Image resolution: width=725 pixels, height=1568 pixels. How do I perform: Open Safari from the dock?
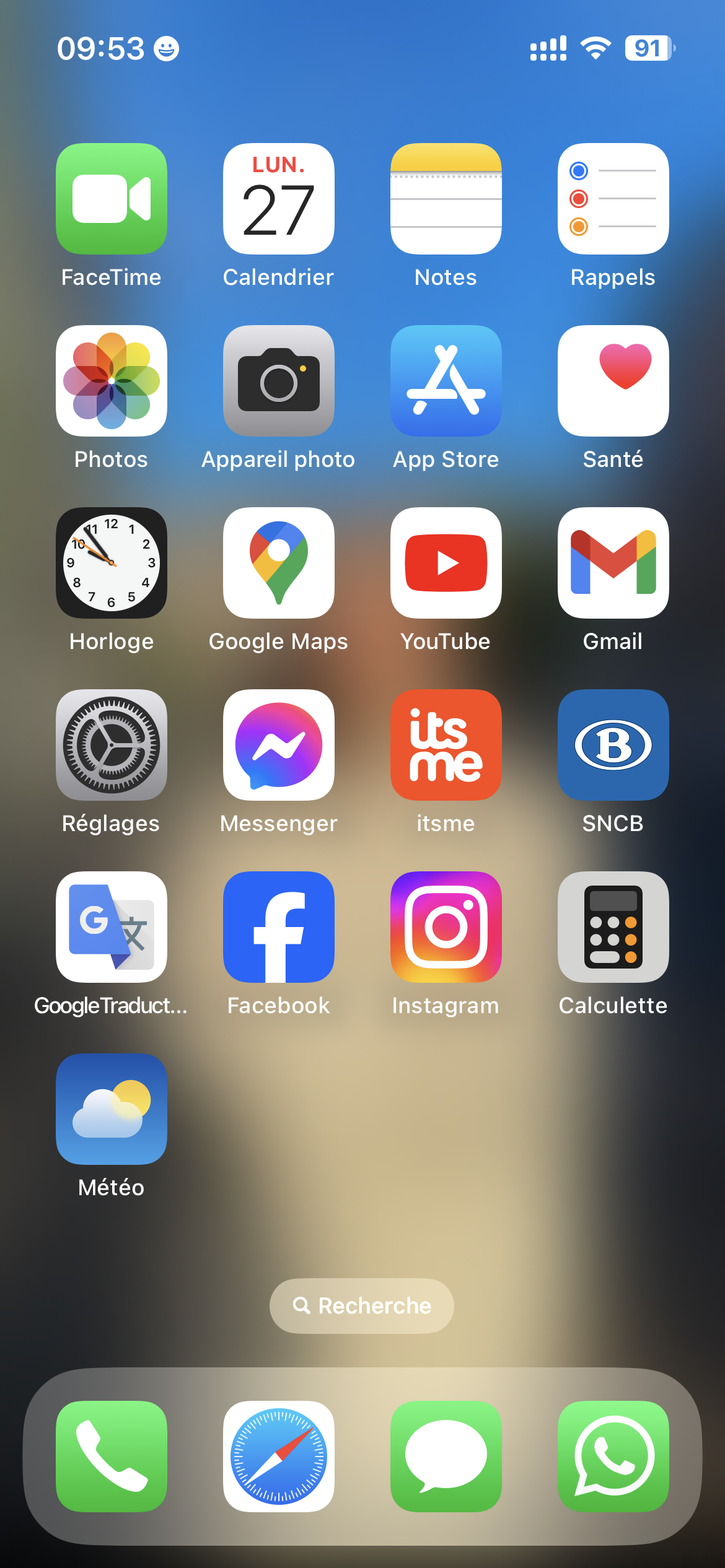click(x=279, y=1457)
